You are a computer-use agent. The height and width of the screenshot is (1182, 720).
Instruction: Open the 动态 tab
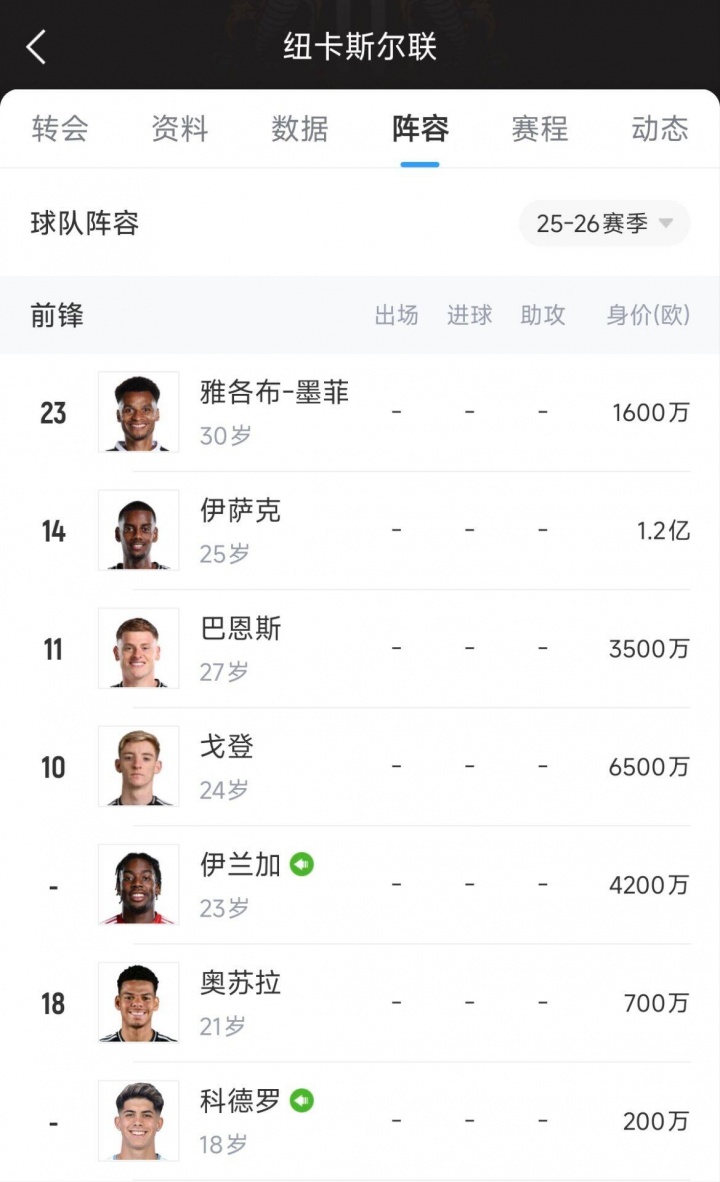(x=660, y=129)
